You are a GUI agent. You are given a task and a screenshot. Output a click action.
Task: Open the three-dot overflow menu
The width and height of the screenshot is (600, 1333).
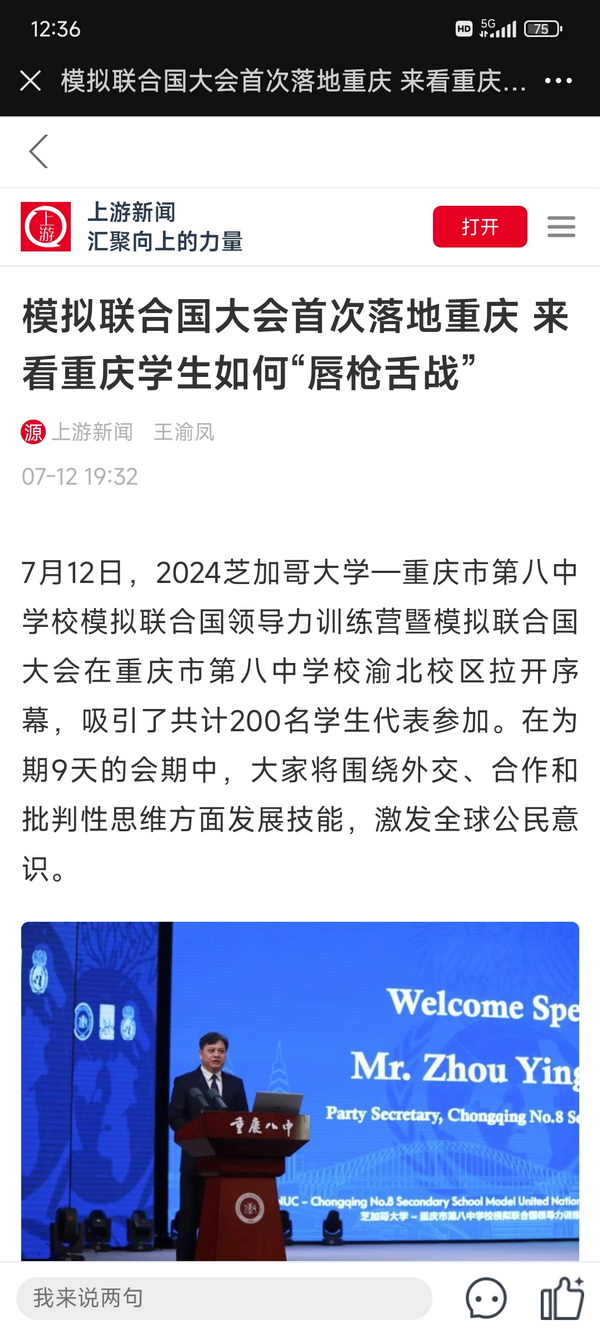pos(558,81)
